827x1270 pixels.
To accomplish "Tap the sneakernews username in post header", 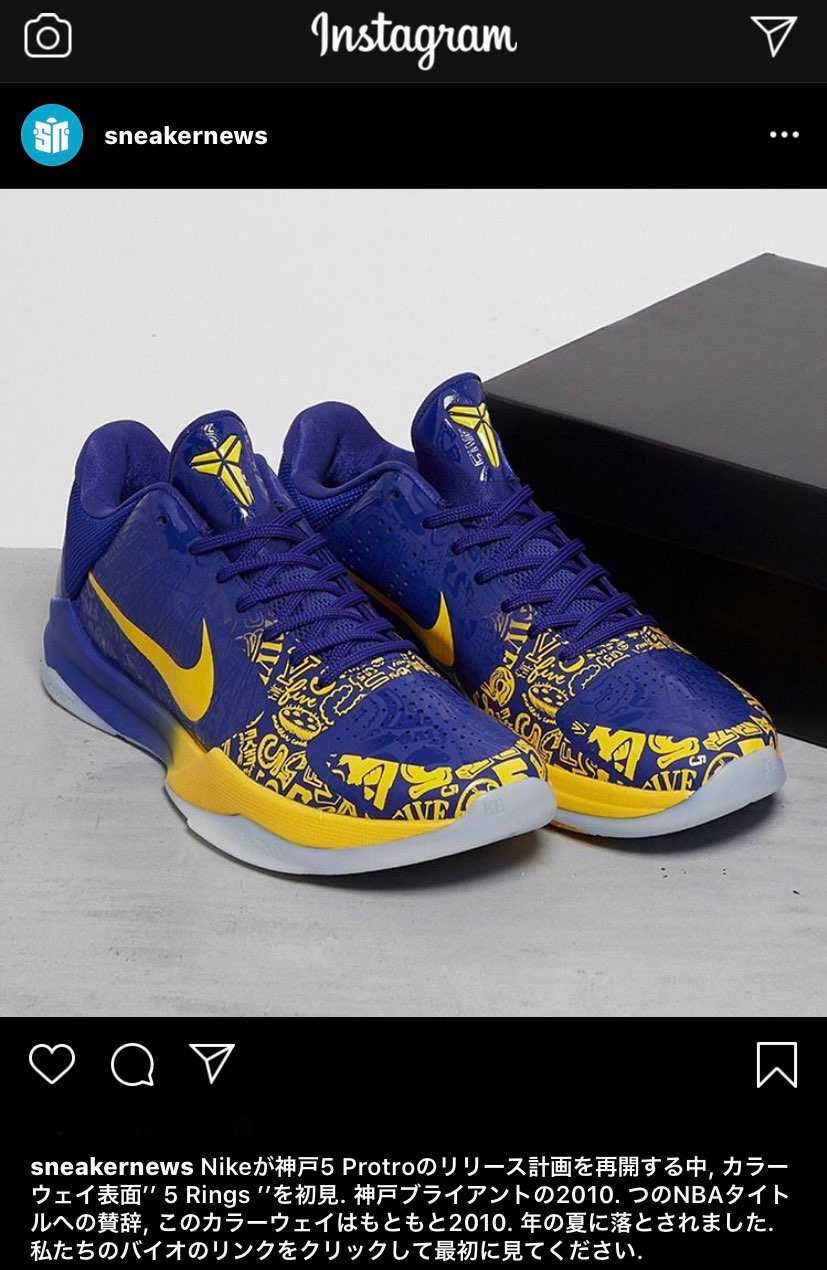I will pos(186,136).
